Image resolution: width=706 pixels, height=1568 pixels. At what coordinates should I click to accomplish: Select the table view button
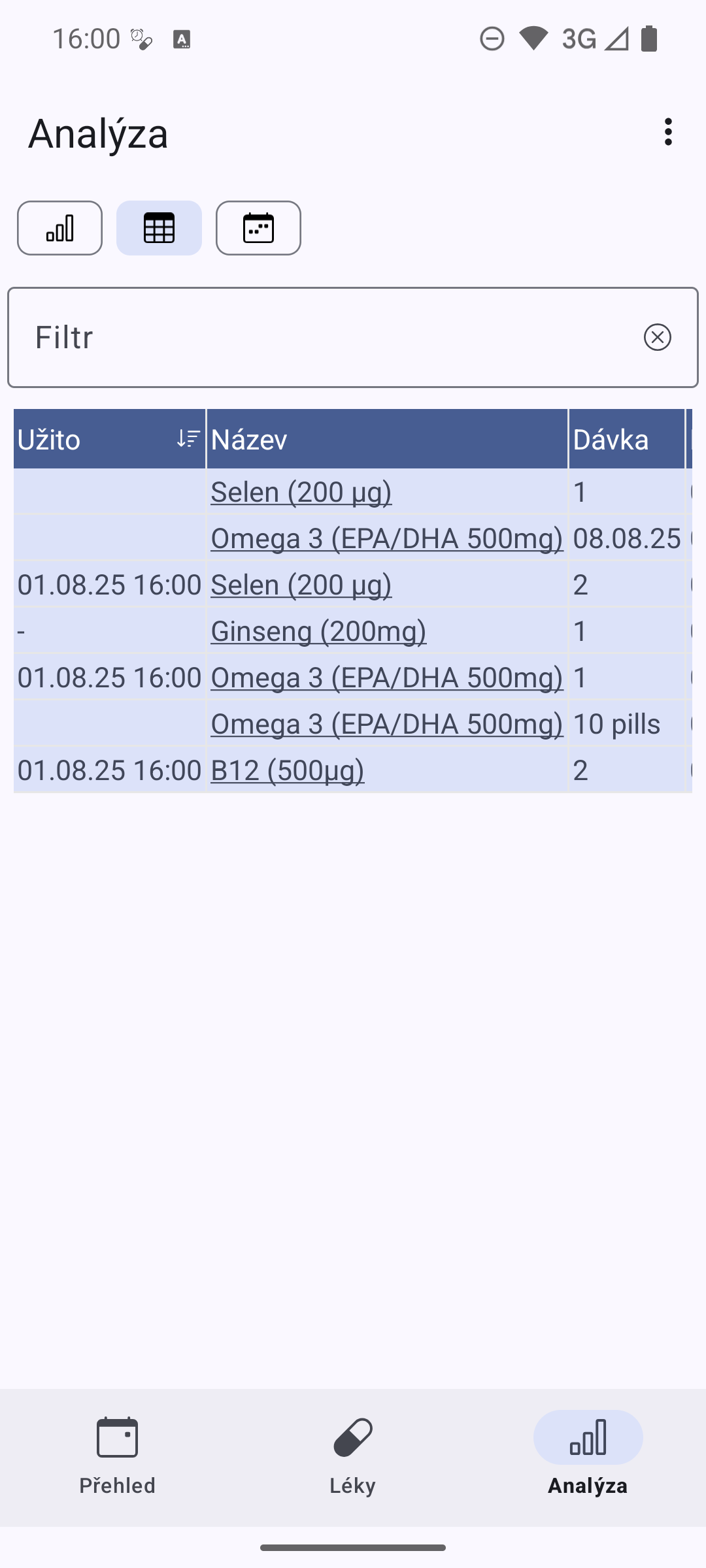point(159,228)
